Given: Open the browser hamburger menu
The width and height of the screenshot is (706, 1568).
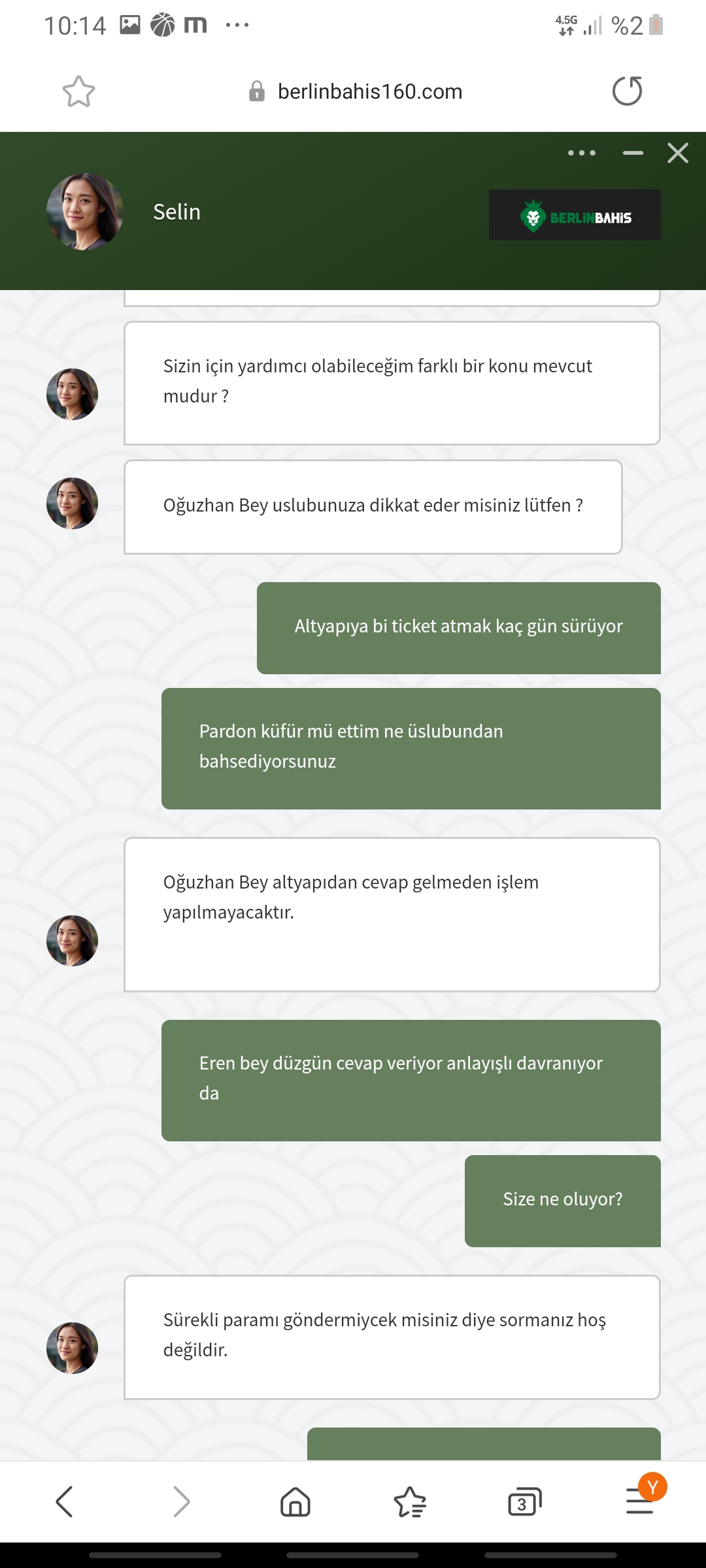Looking at the screenshot, I should tap(641, 1500).
